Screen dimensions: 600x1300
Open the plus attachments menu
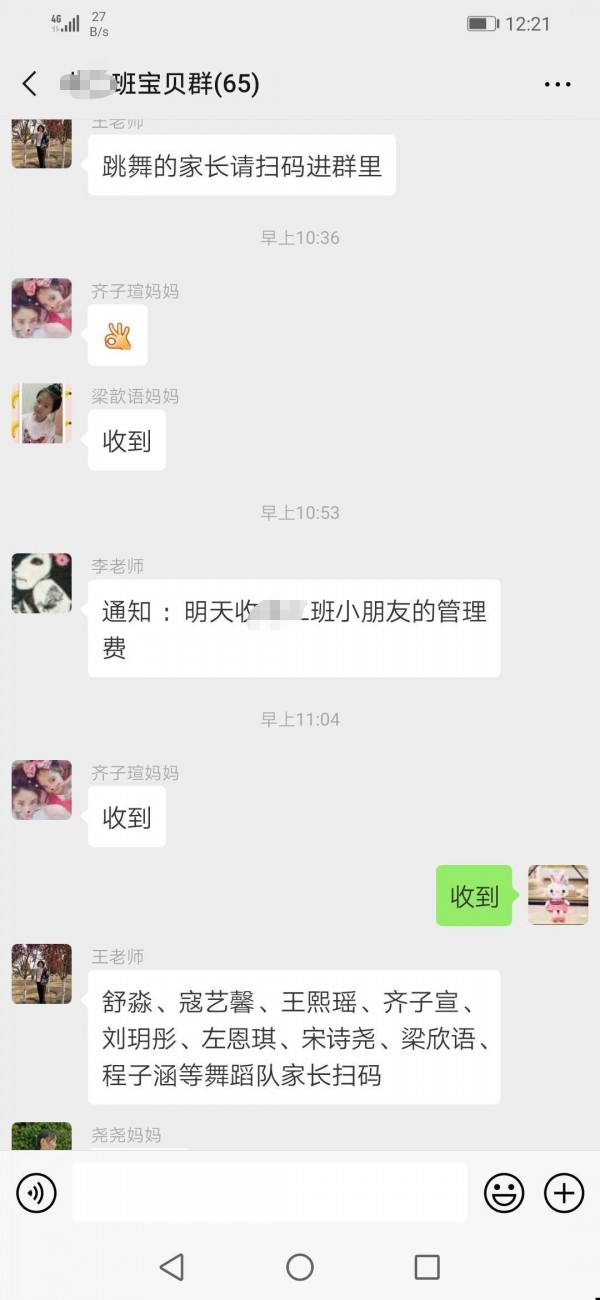point(564,1192)
